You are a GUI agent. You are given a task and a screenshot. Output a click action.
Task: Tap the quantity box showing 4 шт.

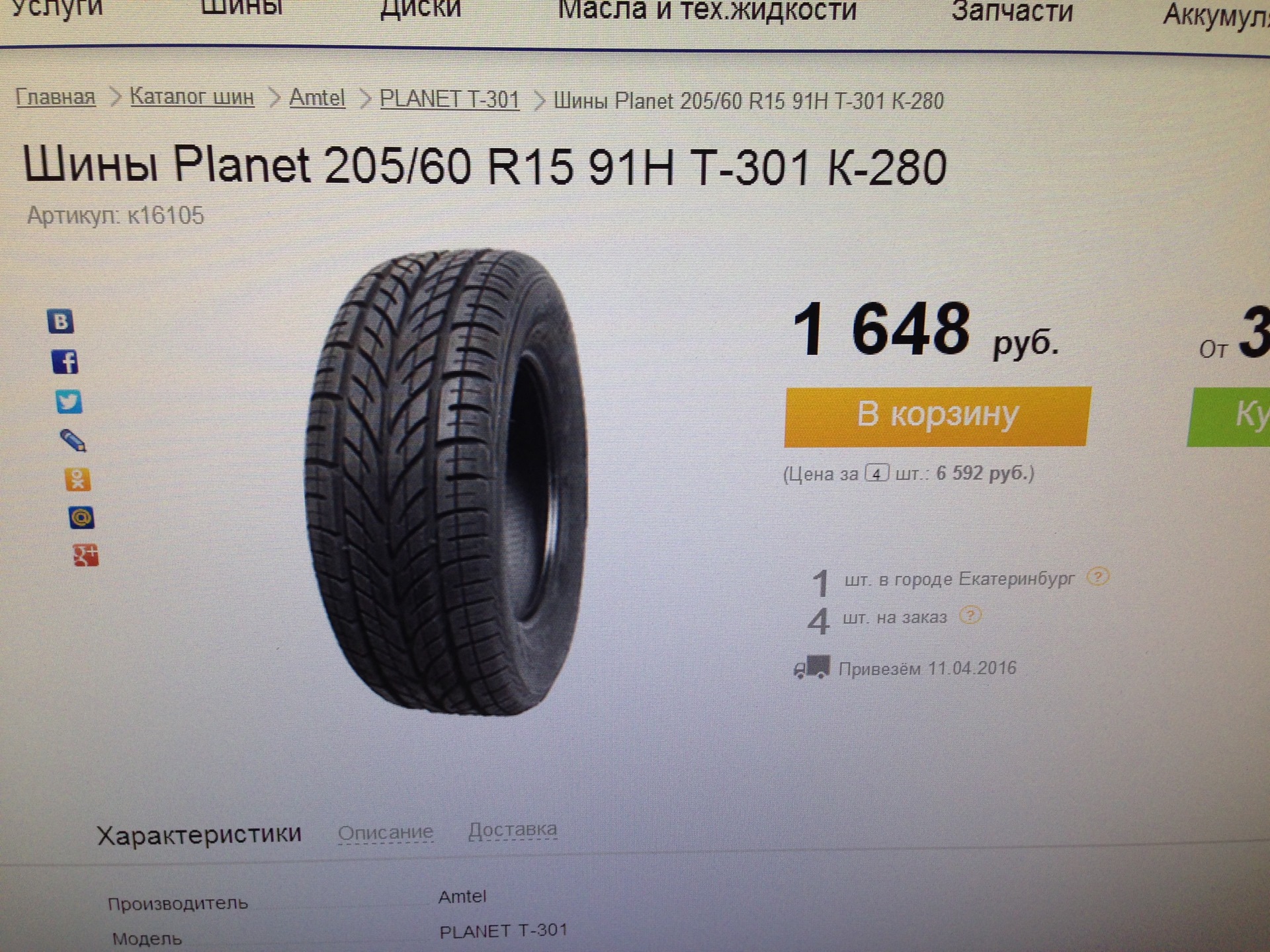[877, 474]
